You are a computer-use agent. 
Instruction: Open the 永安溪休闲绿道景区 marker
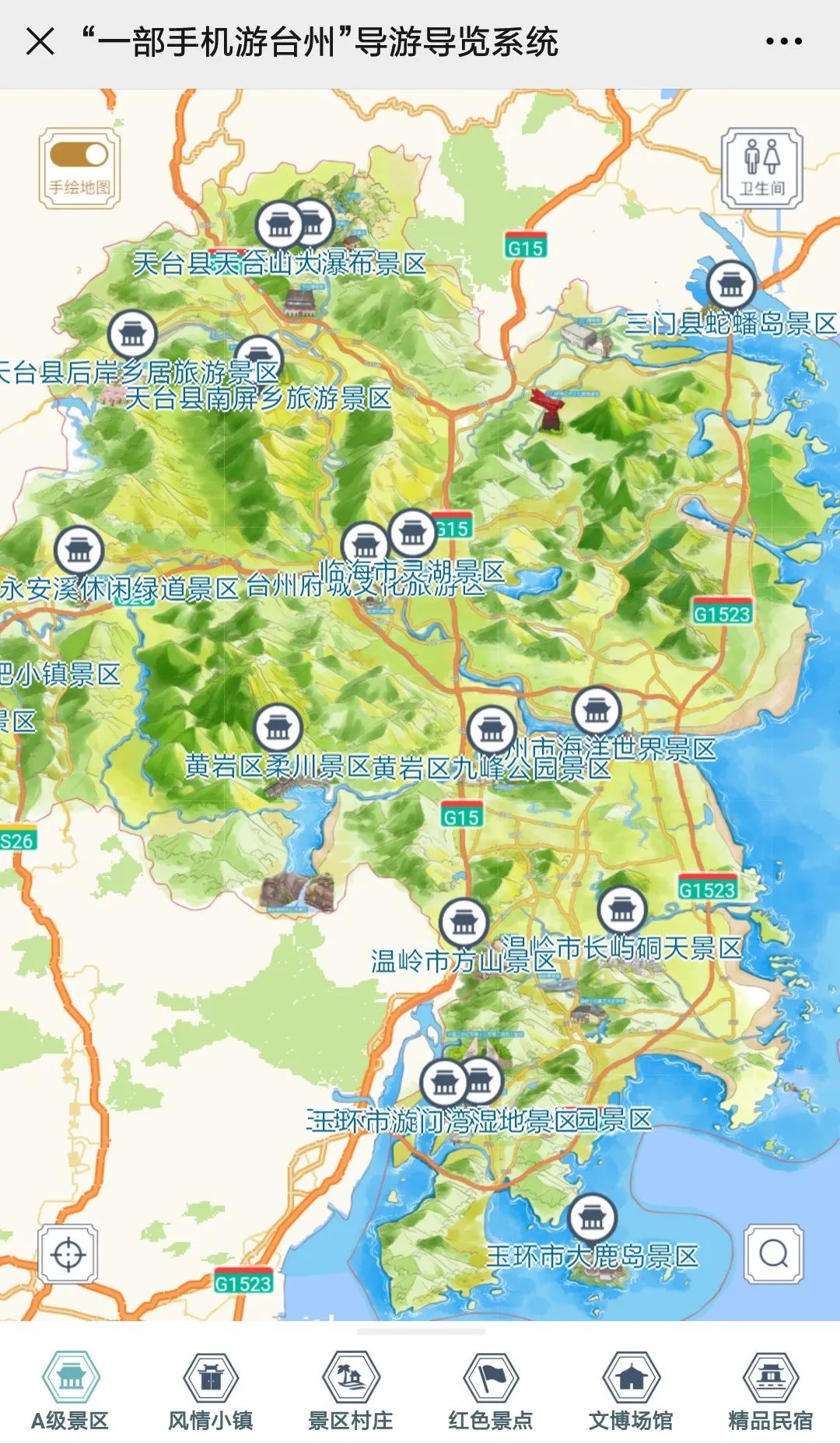(79, 550)
